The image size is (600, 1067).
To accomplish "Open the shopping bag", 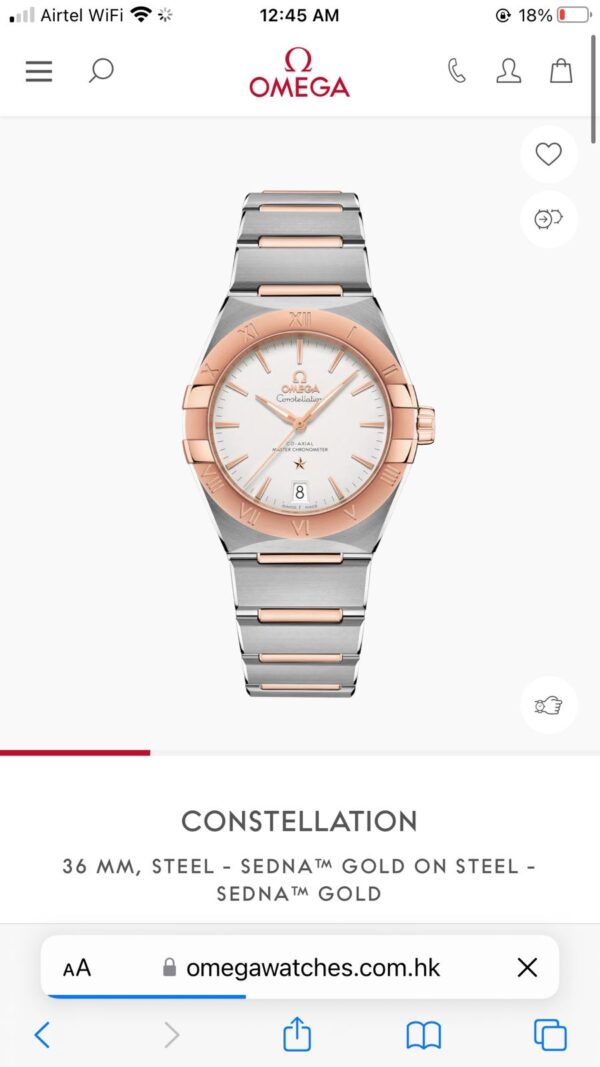I will (562, 71).
